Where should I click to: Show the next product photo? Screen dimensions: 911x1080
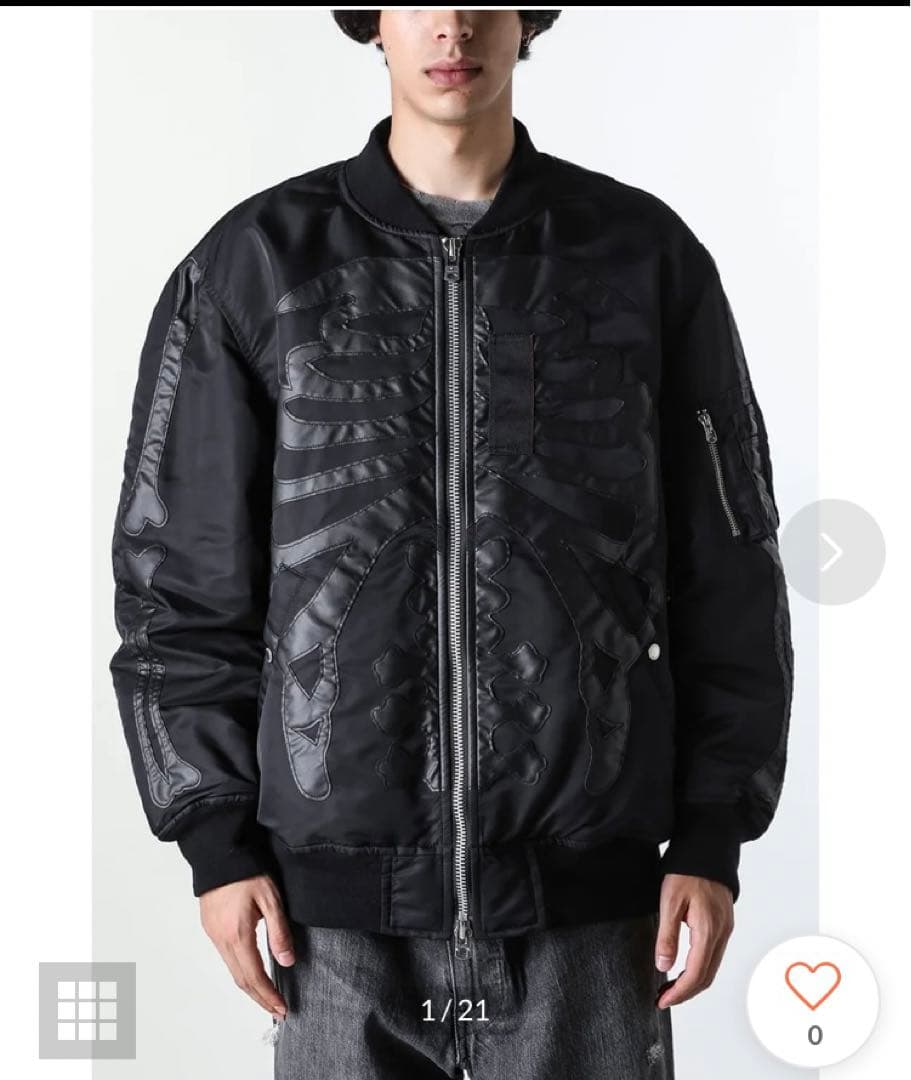click(832, 552)
